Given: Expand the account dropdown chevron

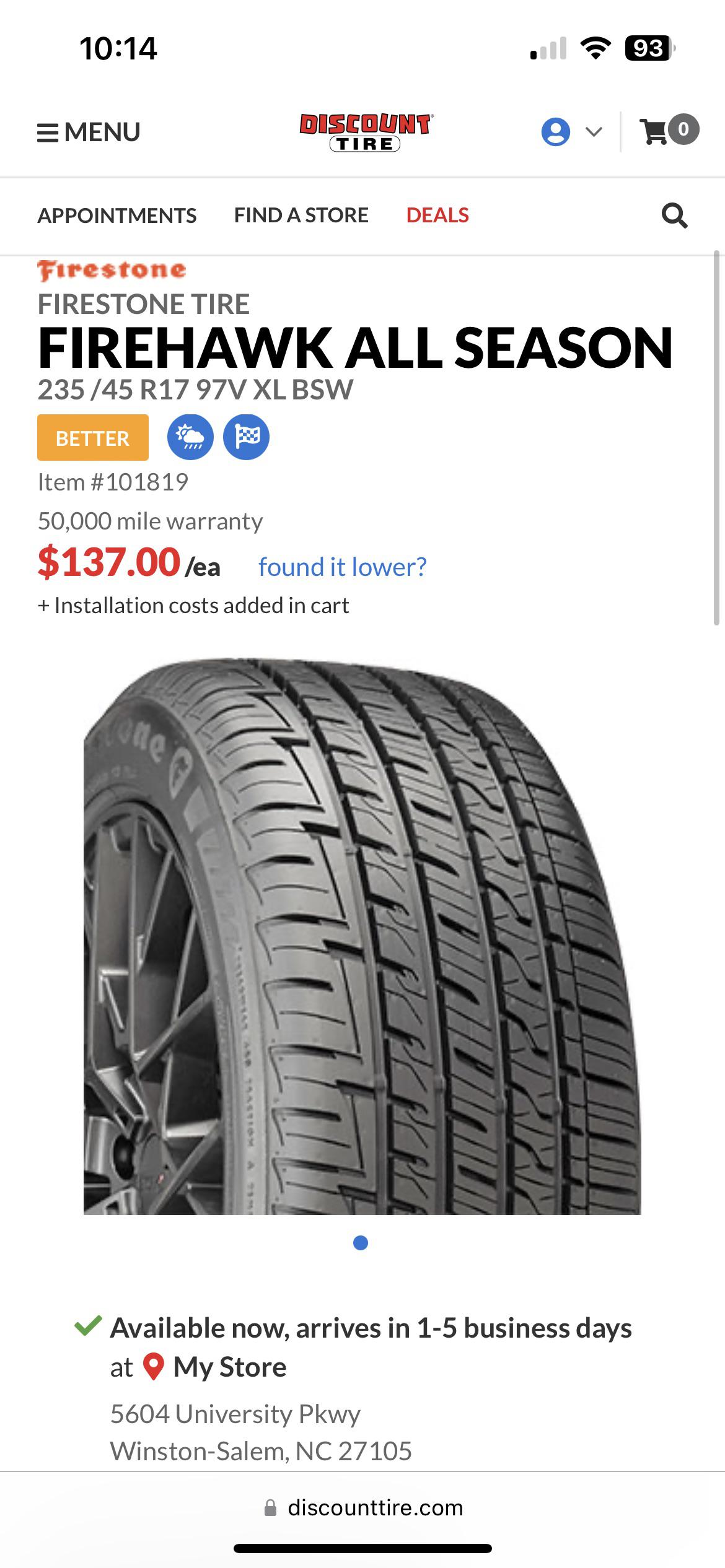Looking at the screenshot, I should point(592,131).
